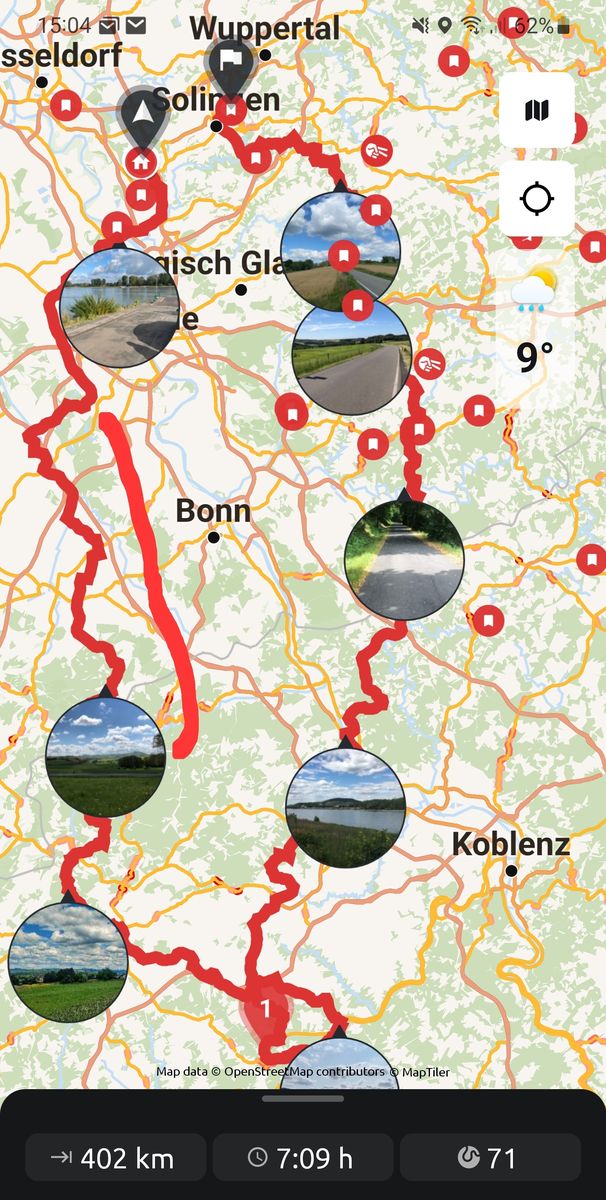Open the forest path photo on route
This screenshot has width=606, height=1200.
(404, 560)
